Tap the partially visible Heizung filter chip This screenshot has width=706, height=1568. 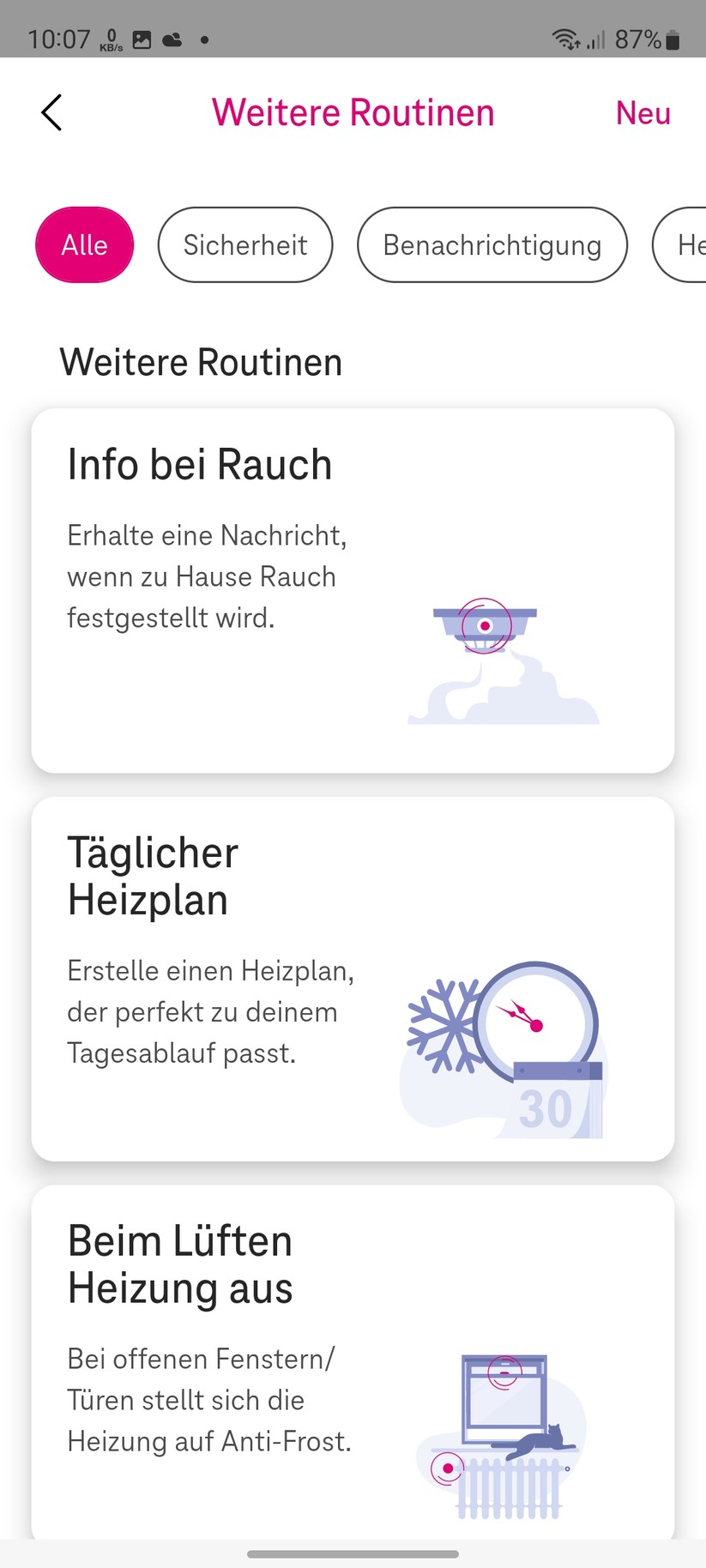click(686, 244)
